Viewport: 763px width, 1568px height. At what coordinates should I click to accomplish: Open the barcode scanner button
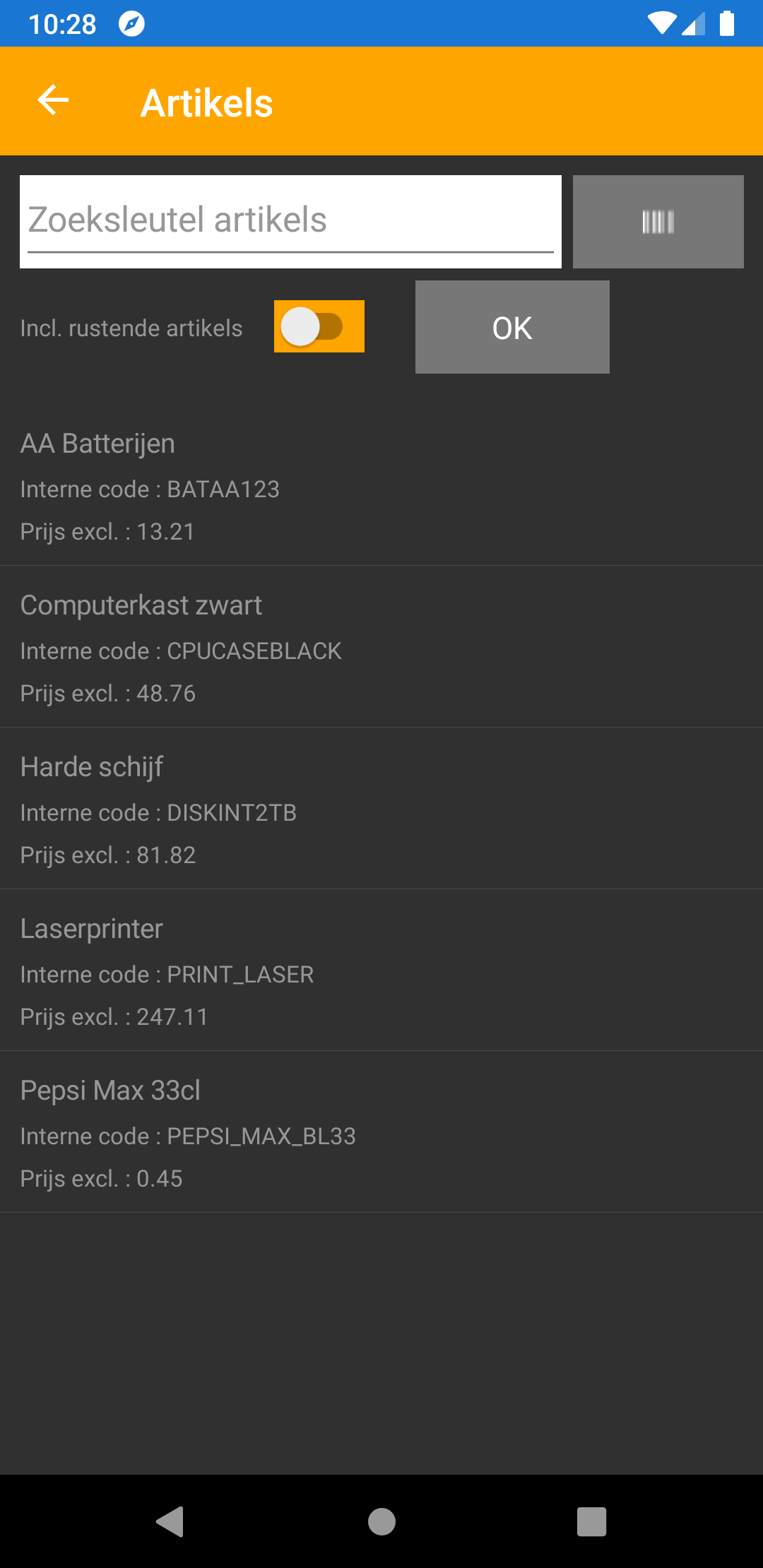pos(658,222)
